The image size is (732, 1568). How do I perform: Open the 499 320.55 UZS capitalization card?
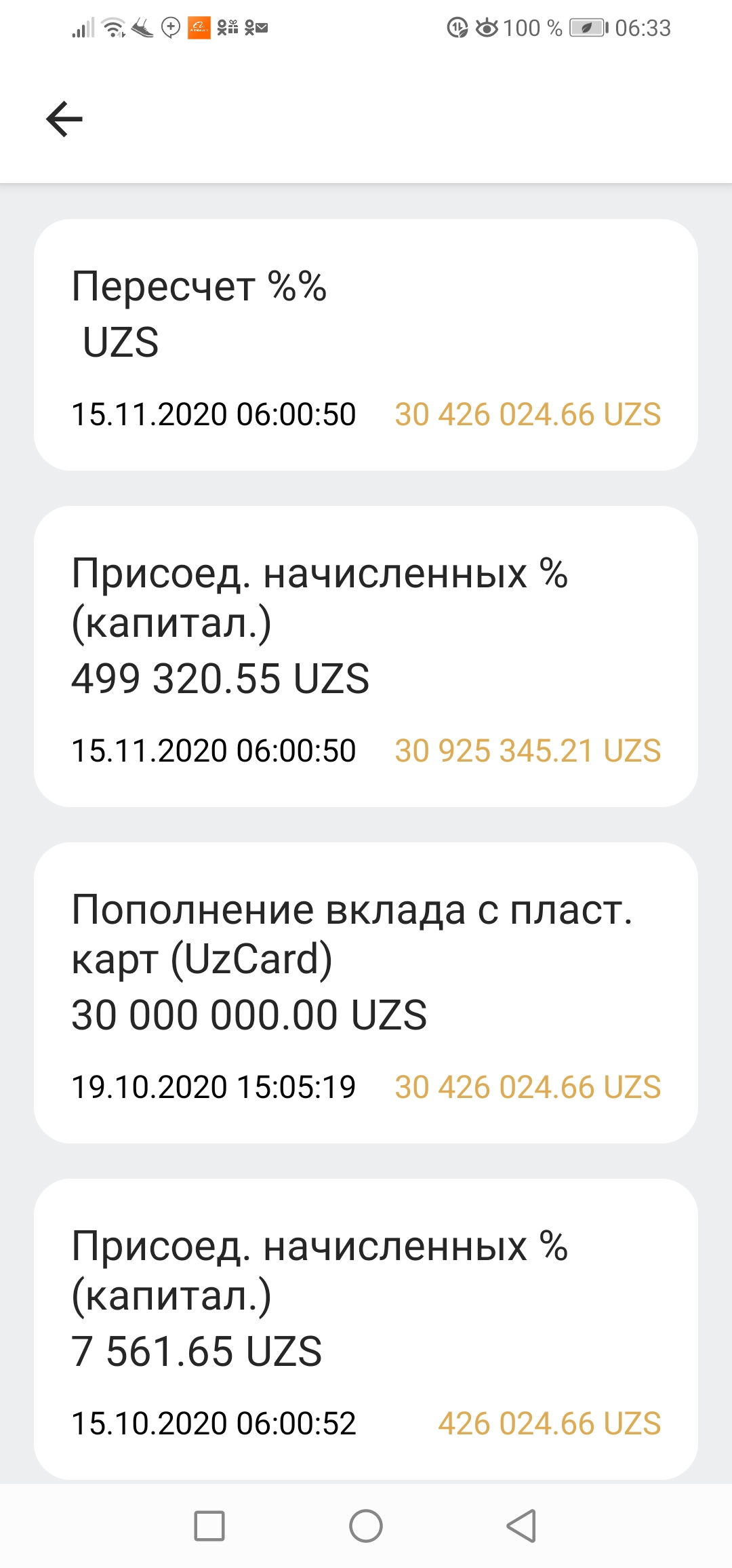[x=366, y=656]
